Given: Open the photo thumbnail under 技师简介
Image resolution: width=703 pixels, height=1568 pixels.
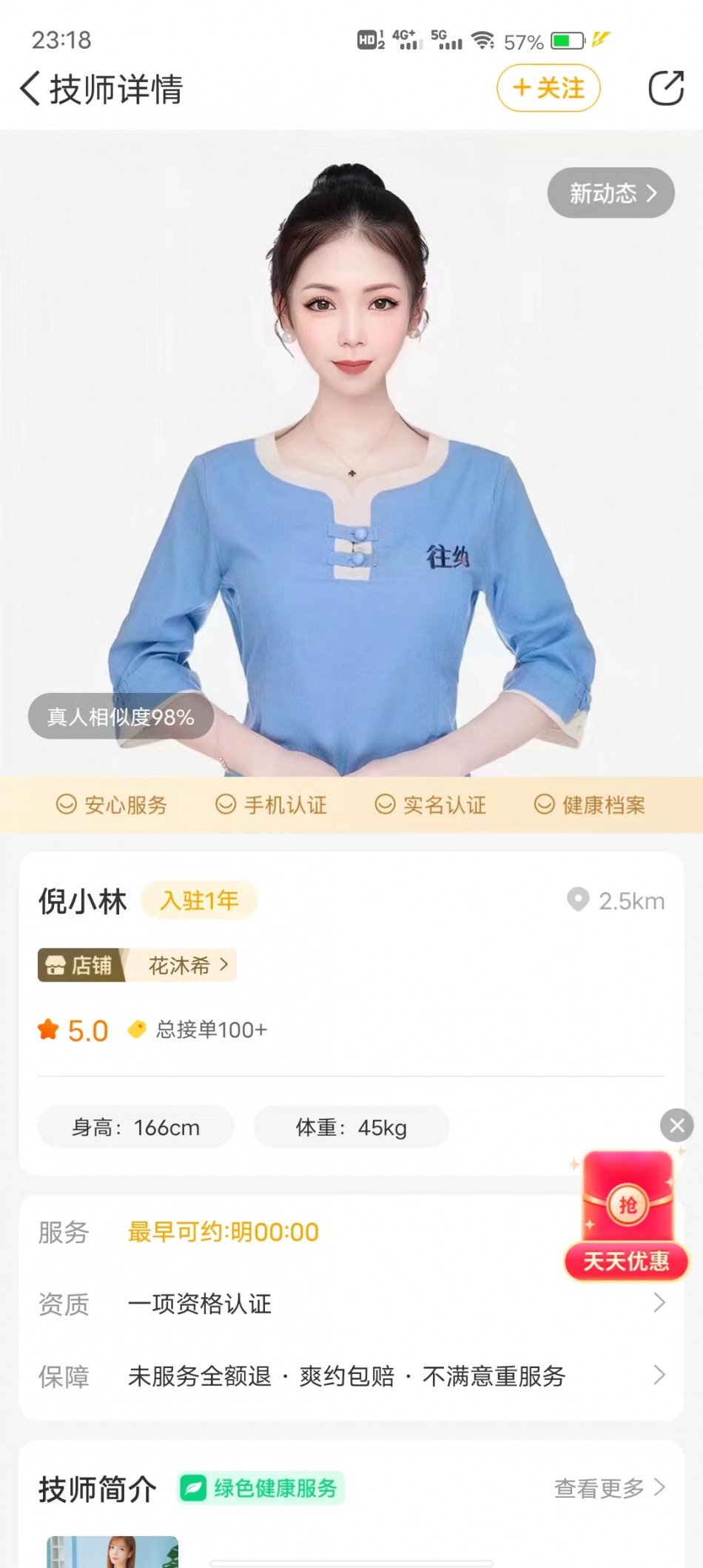Looking at the screenshot, I should point(112,1552).
